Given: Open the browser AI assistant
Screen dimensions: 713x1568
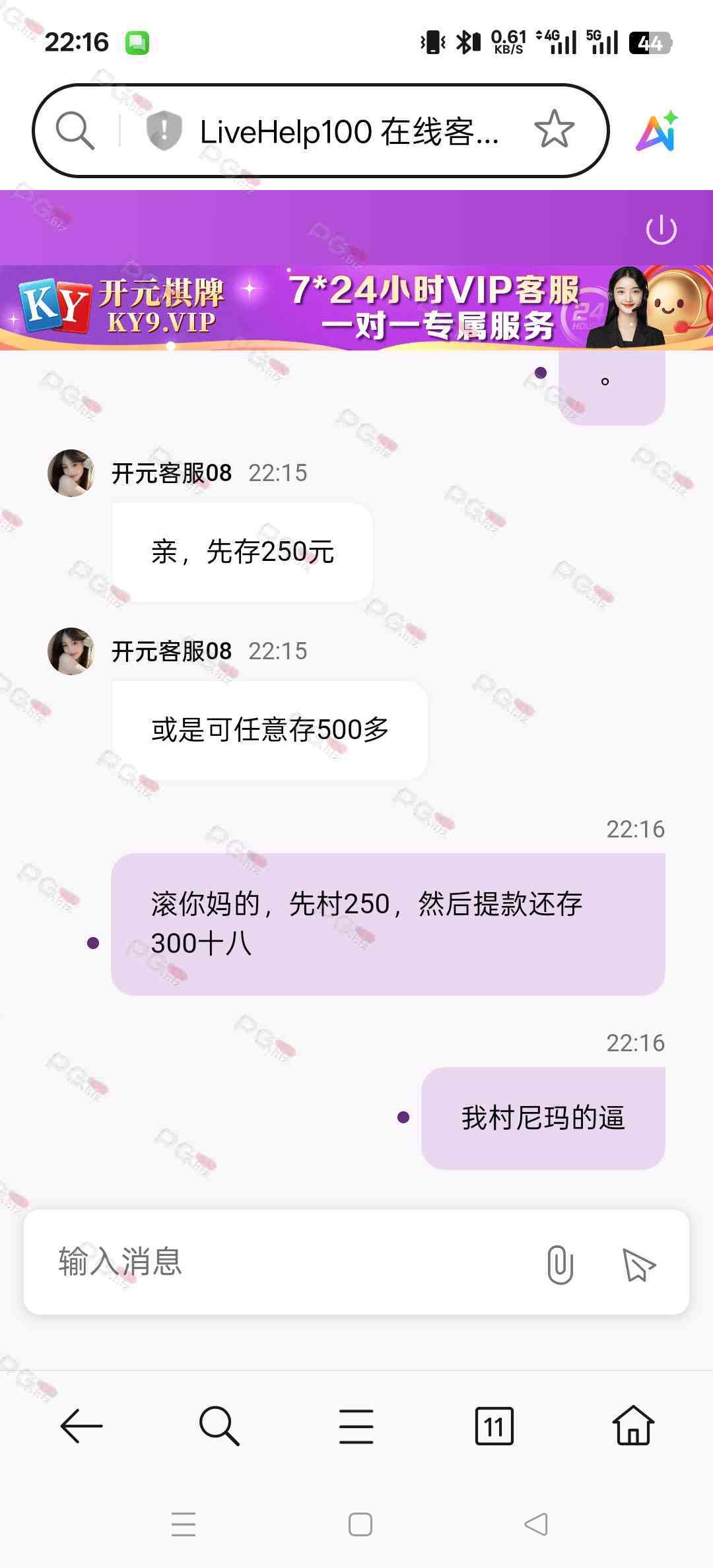Looking at the screenshot, I should [x=656, y=131].
